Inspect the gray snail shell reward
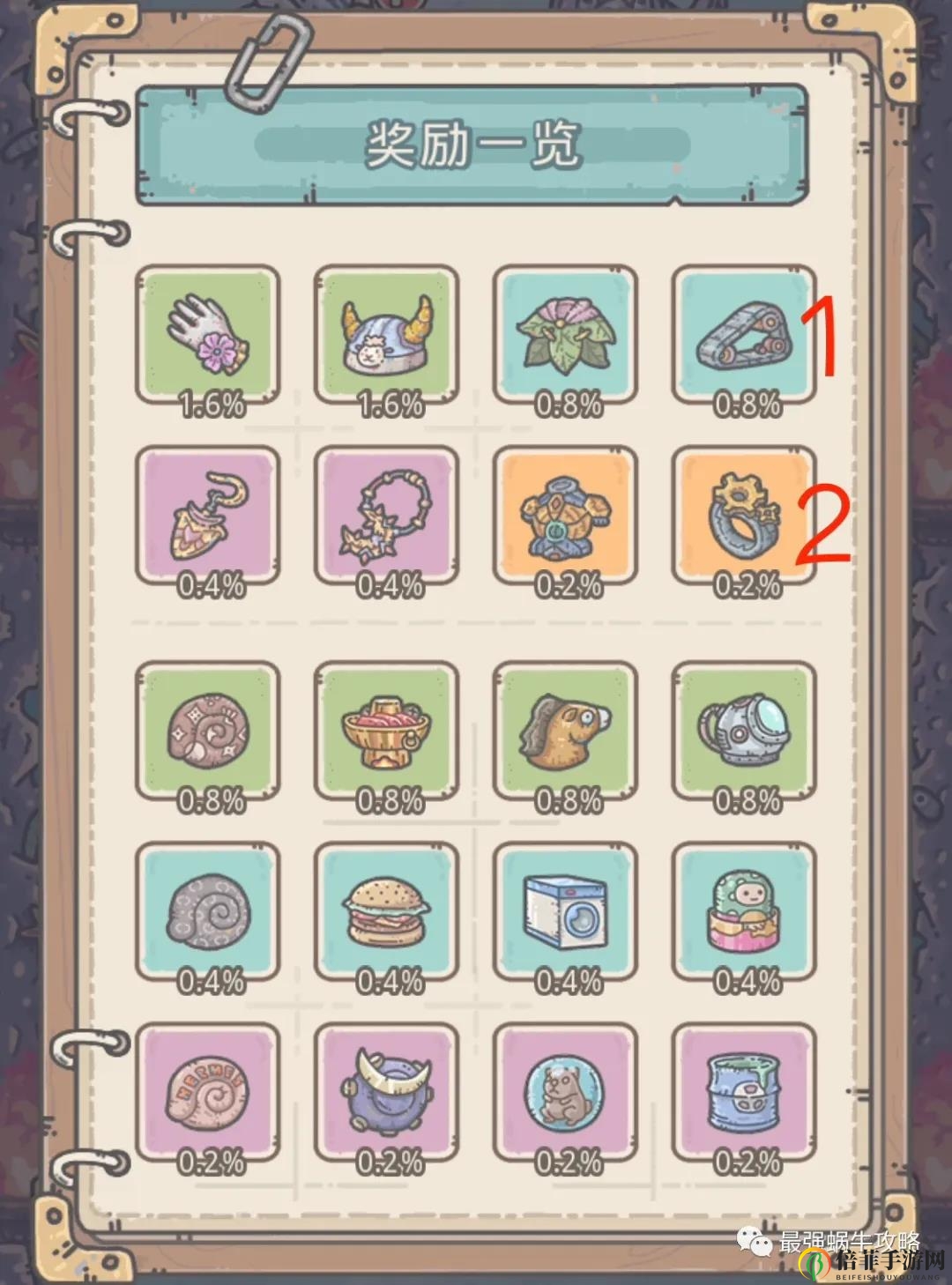 tap(208, 910)
